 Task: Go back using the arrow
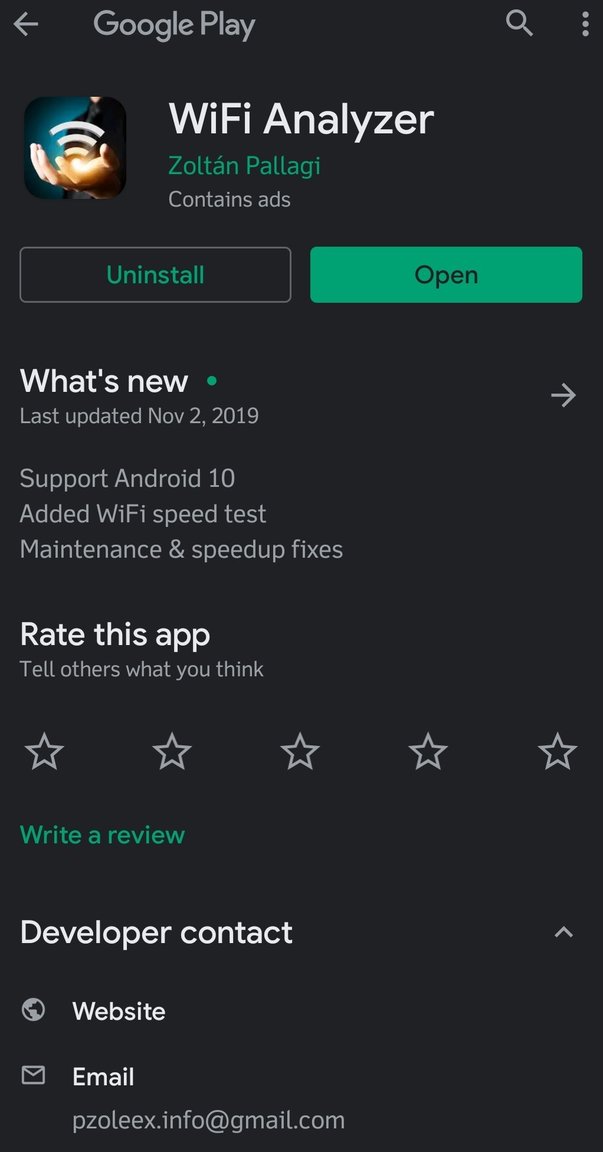tap(26, 24)
